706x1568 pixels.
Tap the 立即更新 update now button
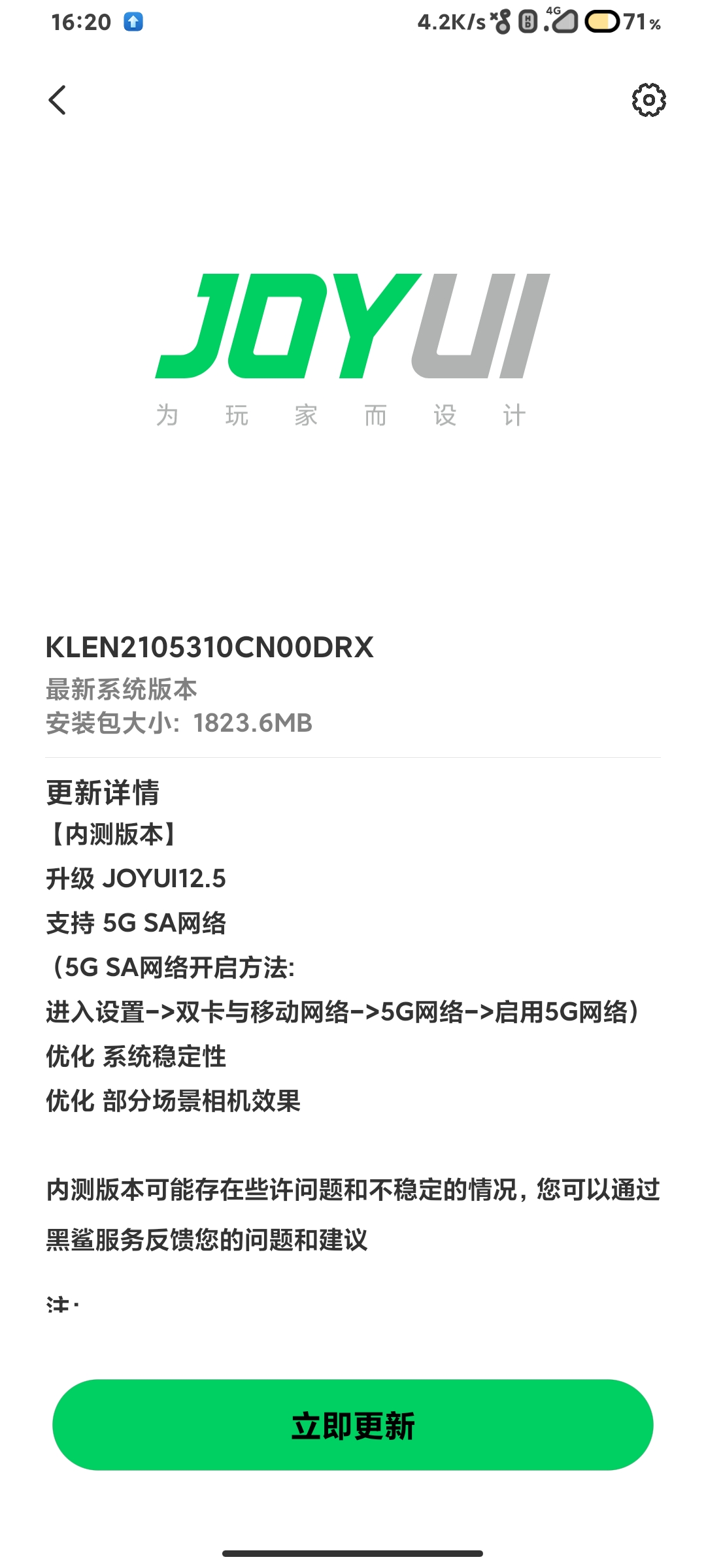tap(353, 1425)
